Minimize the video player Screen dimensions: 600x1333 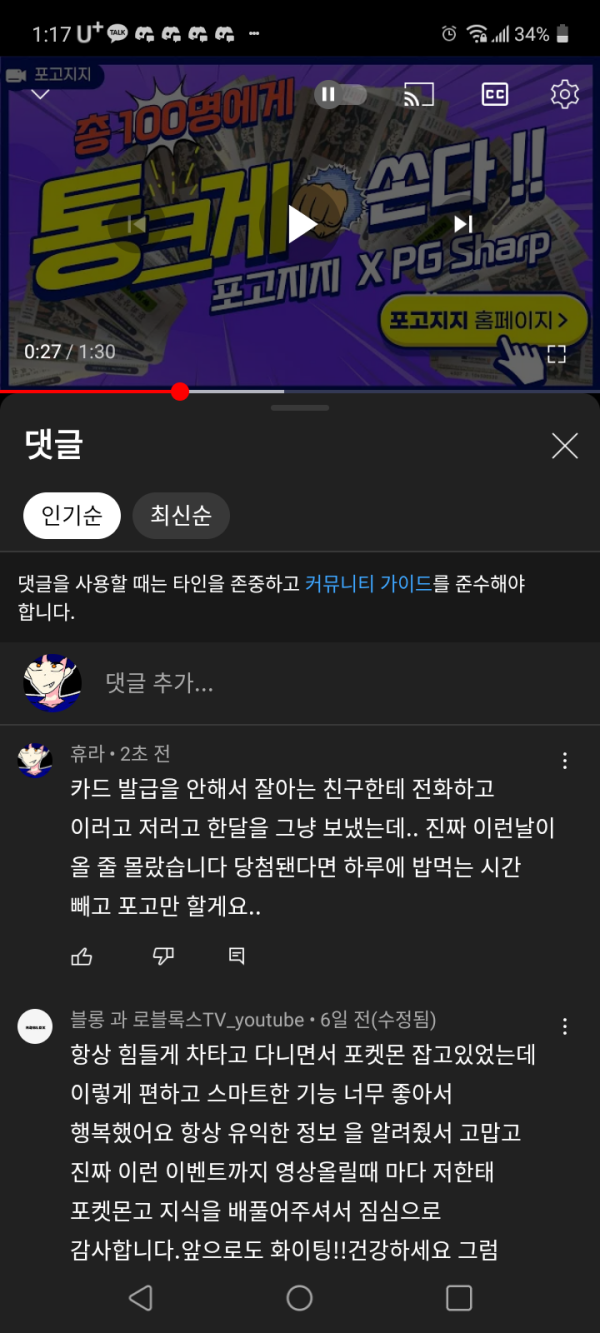40,95
